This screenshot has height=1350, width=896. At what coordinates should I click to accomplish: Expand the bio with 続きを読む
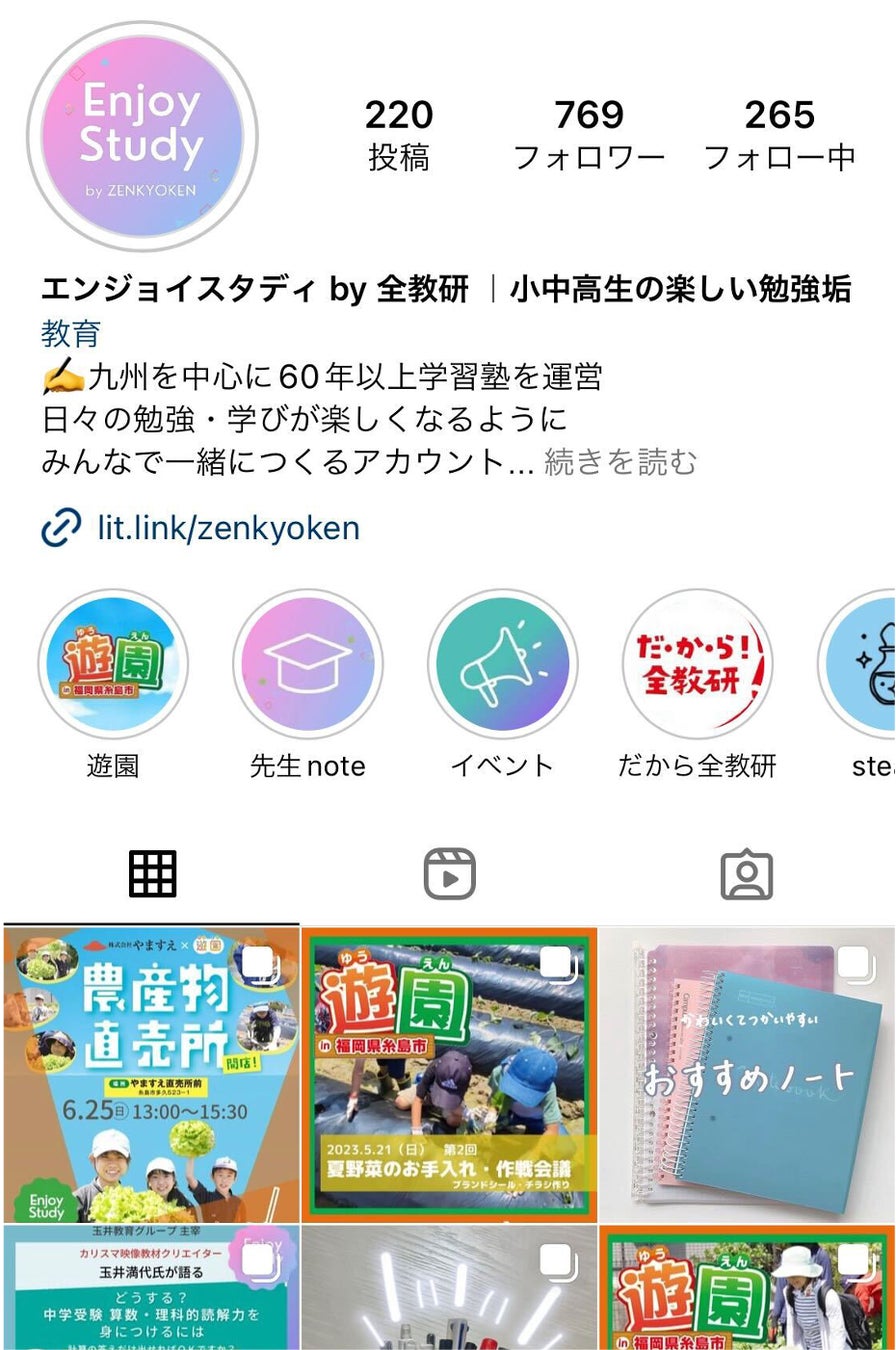tap(620, 462)
